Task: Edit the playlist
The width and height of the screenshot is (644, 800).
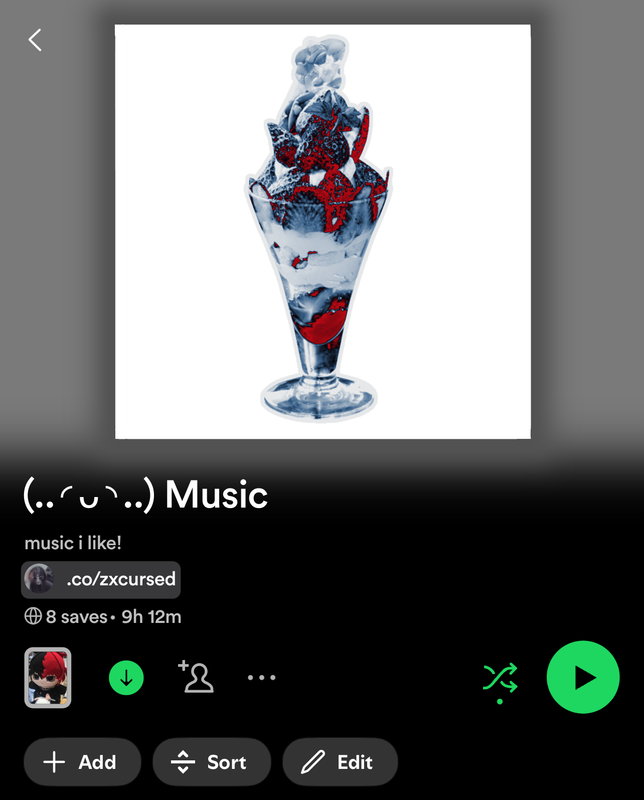Action: (x=340, y=762)
